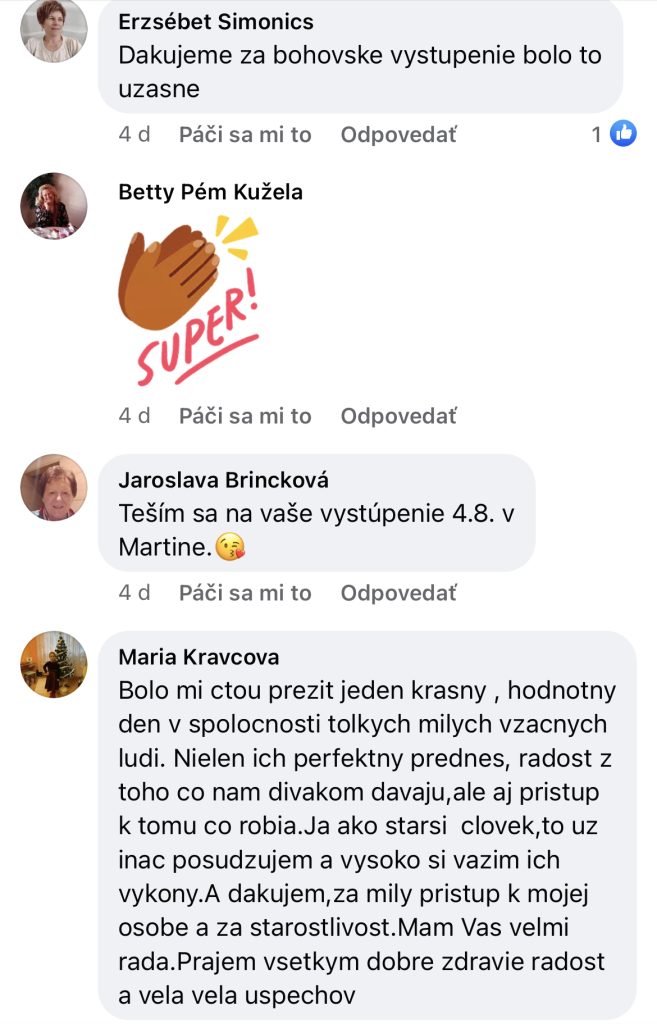Reply to Betty Pém Kužela's comment

[398, 416]
